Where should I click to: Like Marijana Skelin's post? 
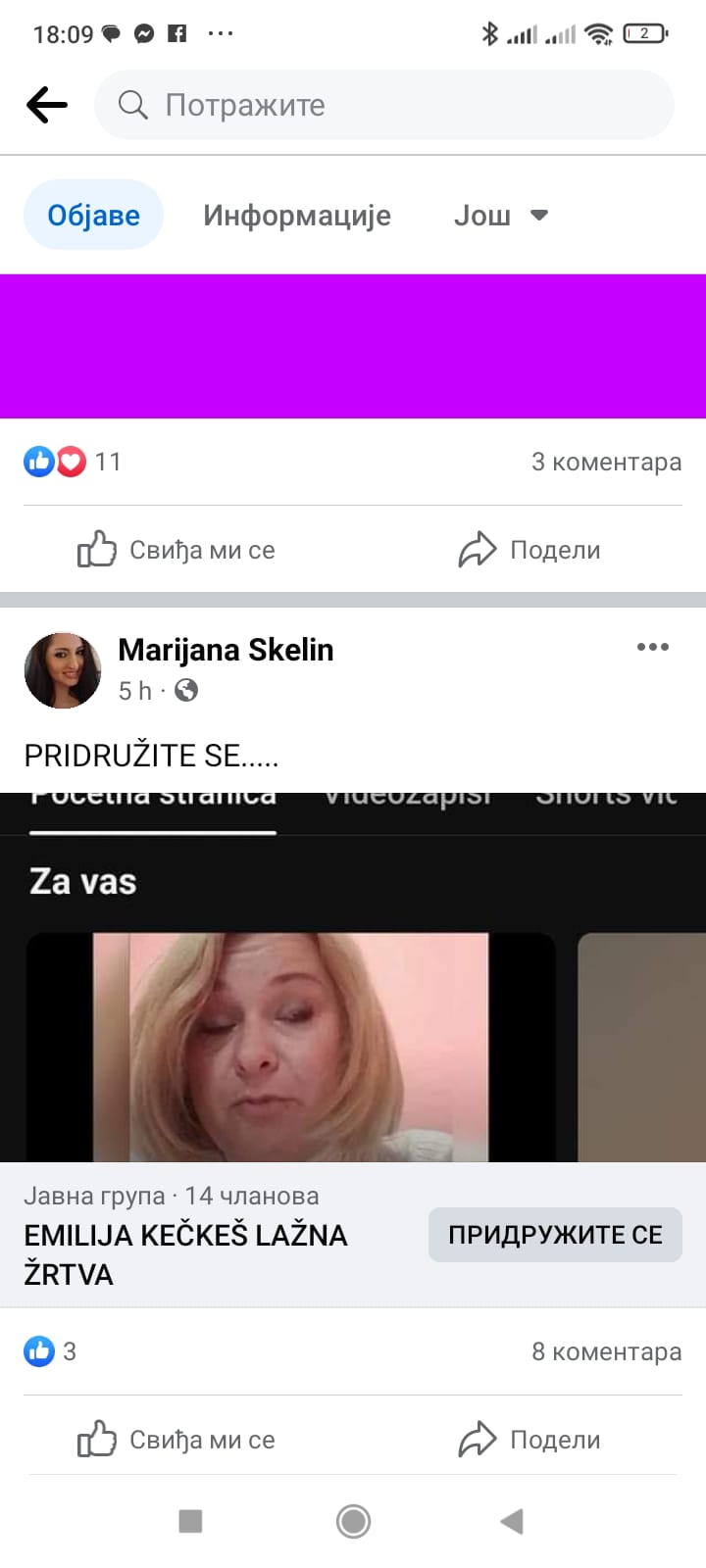(176, 1440)
